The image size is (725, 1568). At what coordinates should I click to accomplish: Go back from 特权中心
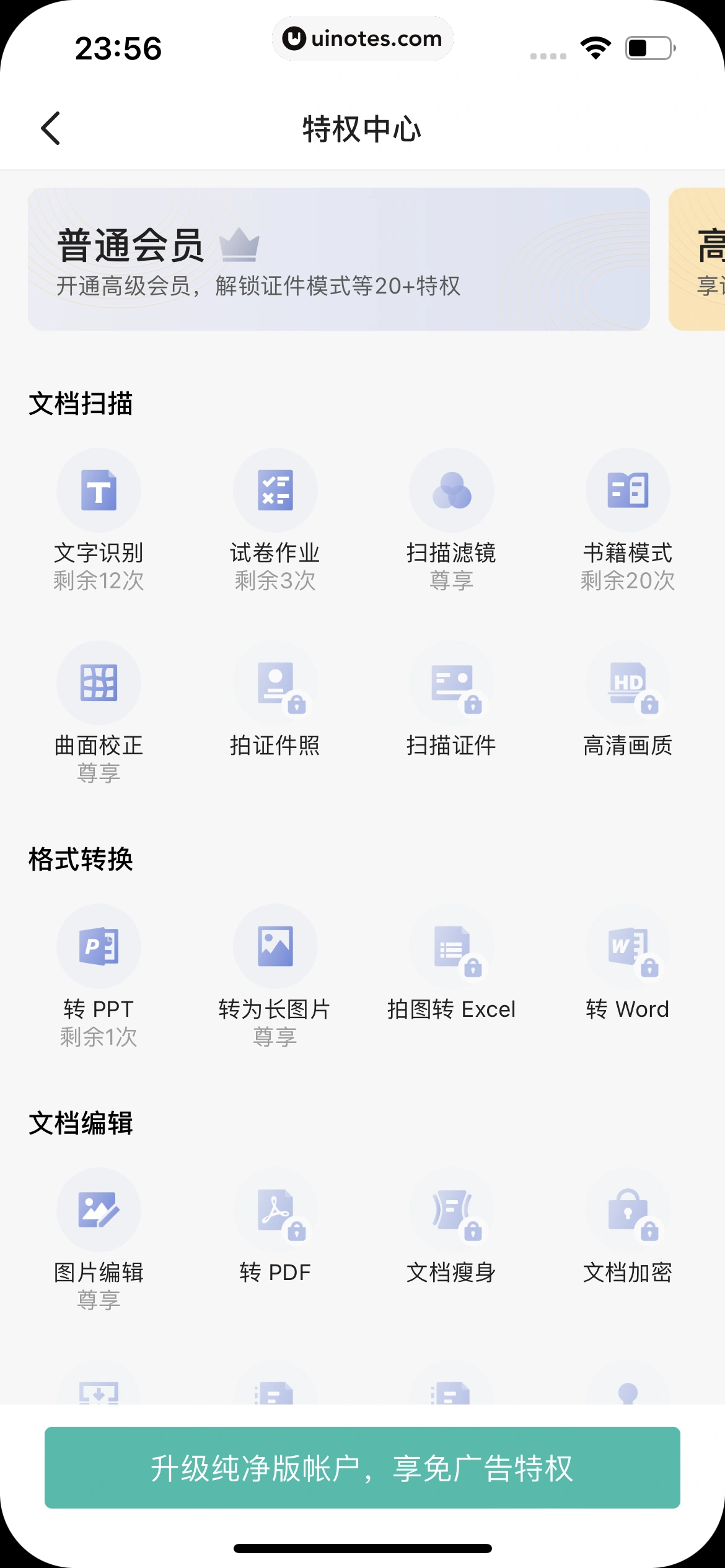click(x=51, y=129)
